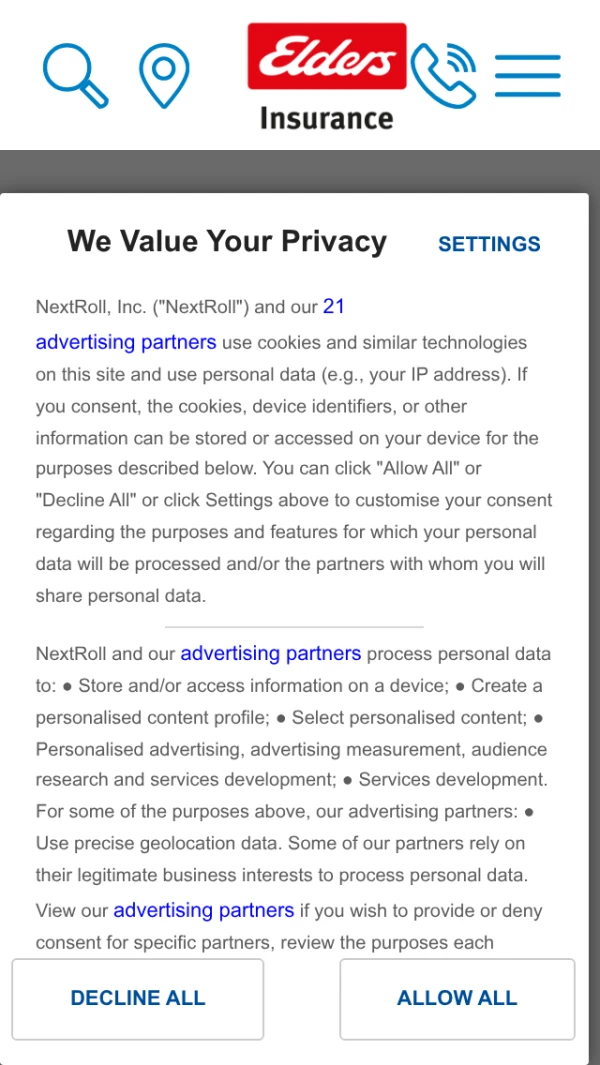This screenshot has height=1065, width=600.
Task: Tap the phone call icon
Action: (x=443, y=75)
